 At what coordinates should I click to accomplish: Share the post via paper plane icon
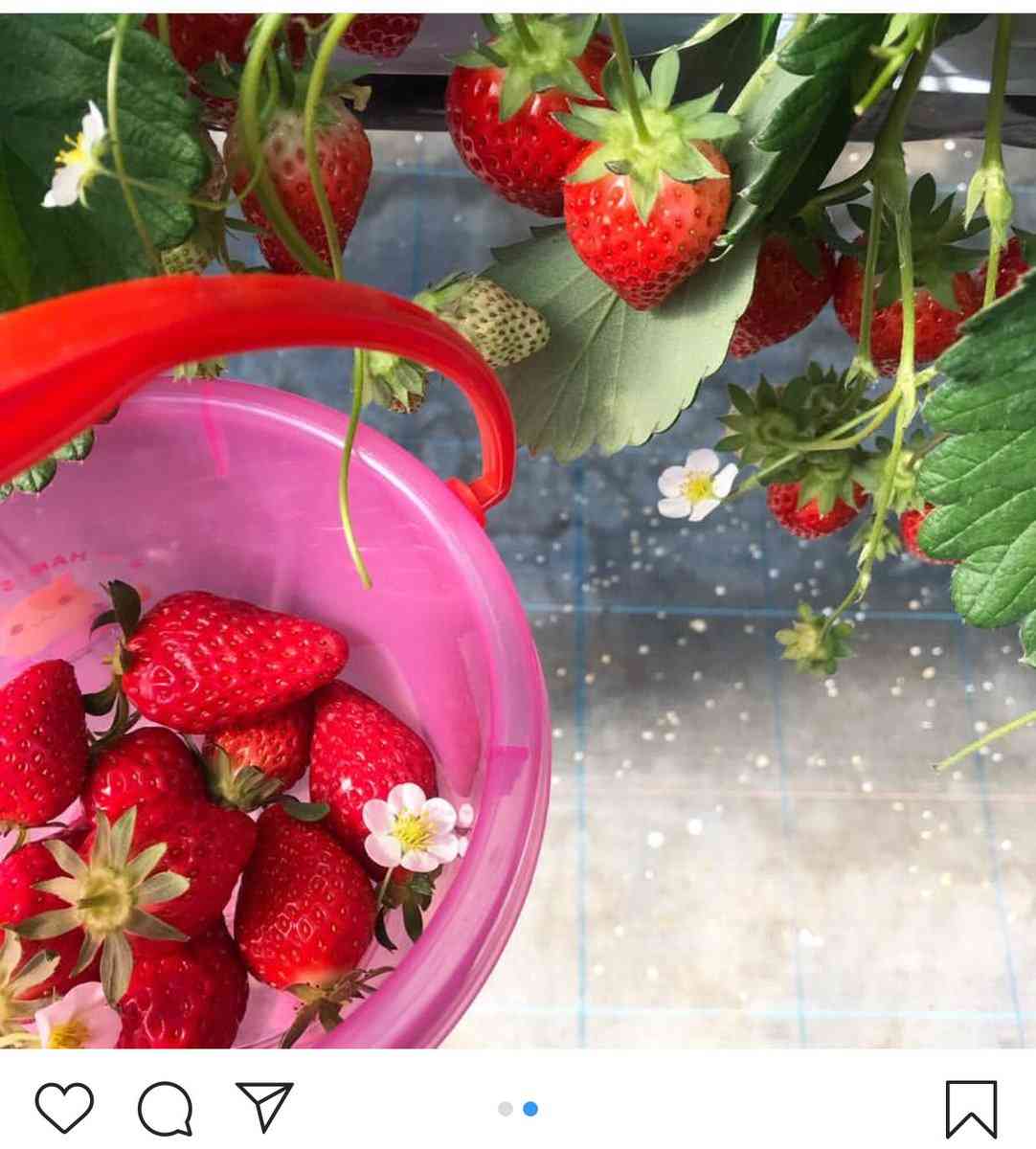[x=263, y=1107]
